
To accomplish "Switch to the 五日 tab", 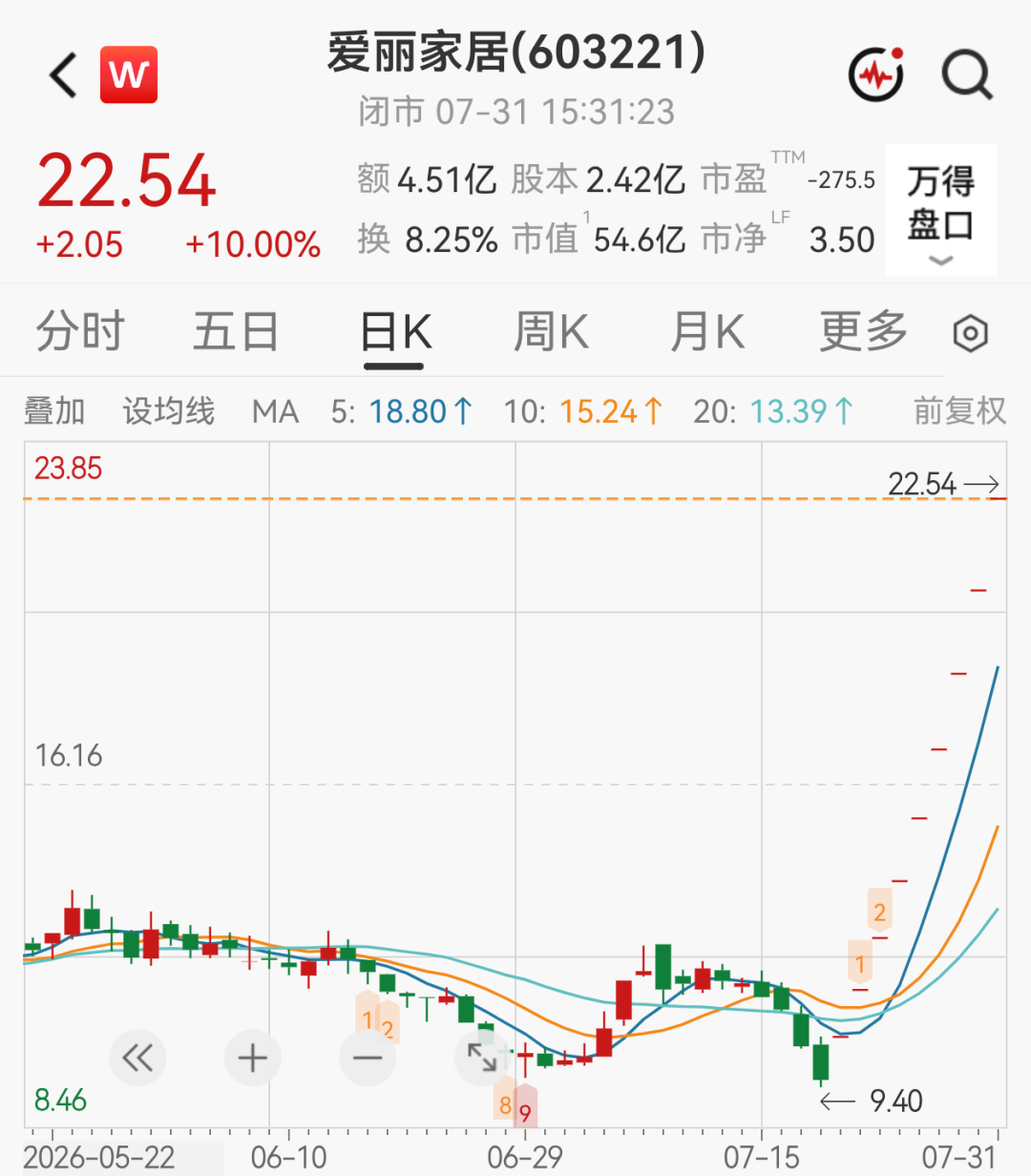I will [236, 332].
